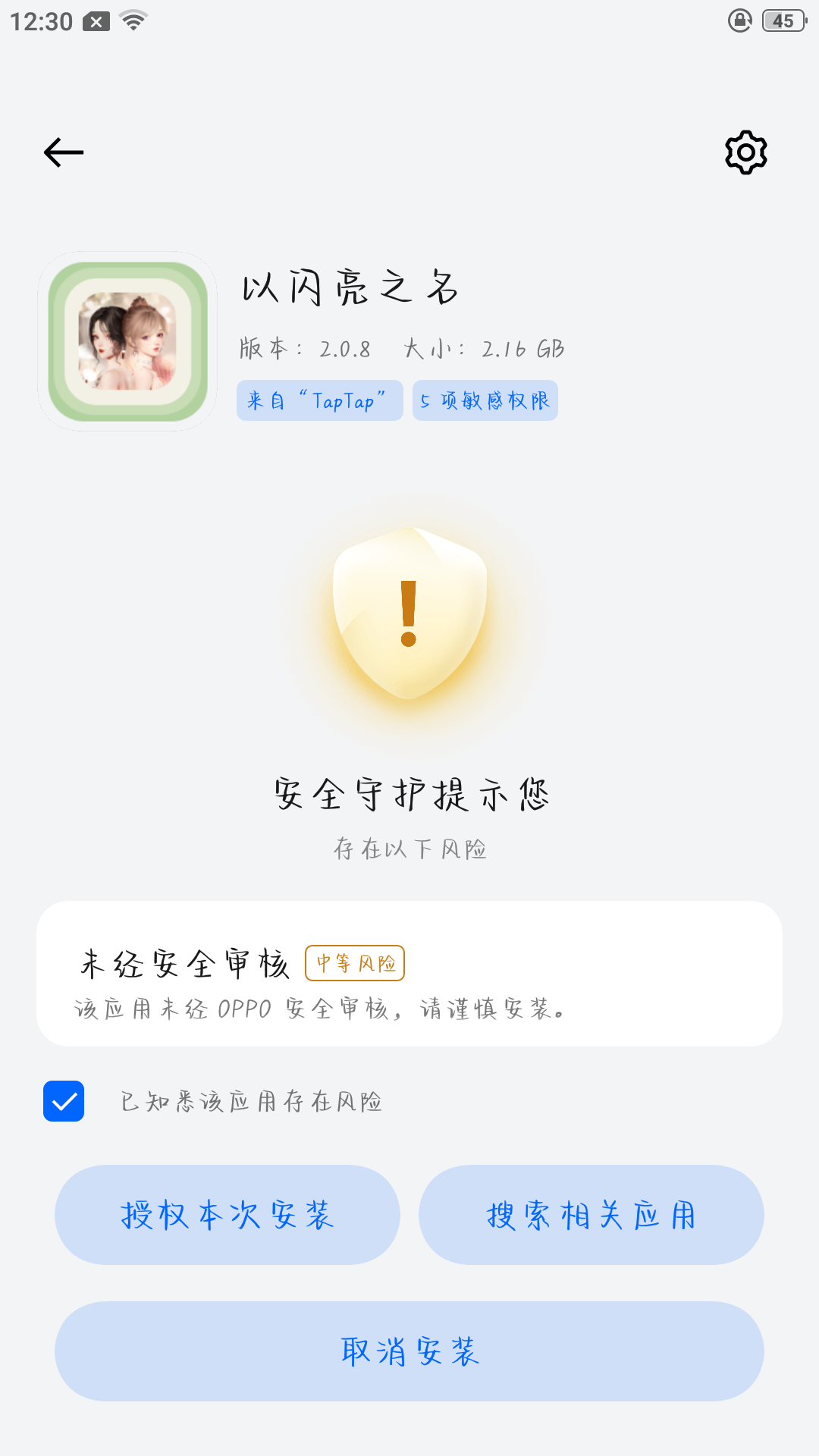
Task: Tap the 以闪亮之名 app icon thumbnail
Action: coord(127,341)
